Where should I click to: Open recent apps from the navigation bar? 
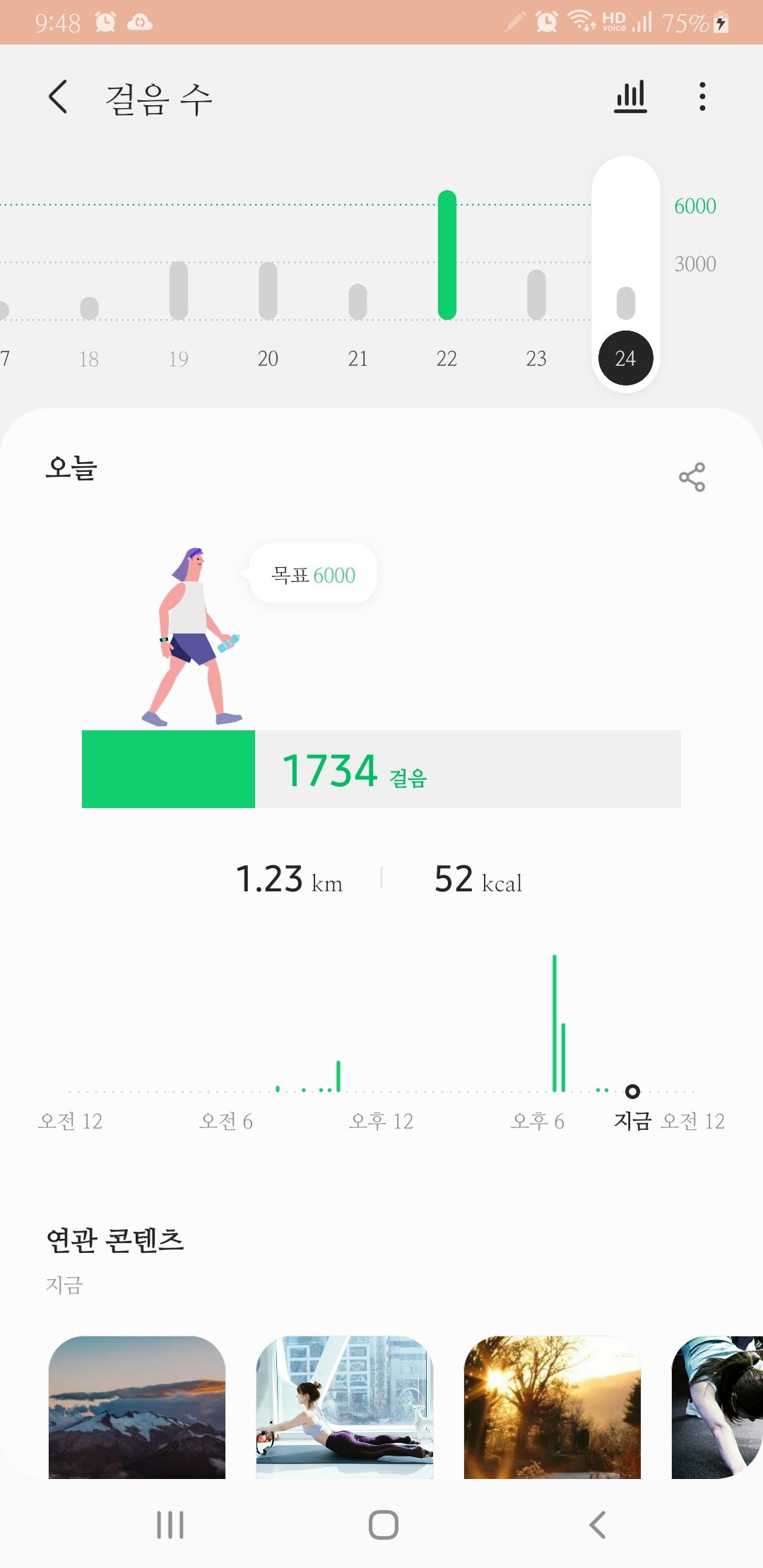pos(170,1525)
